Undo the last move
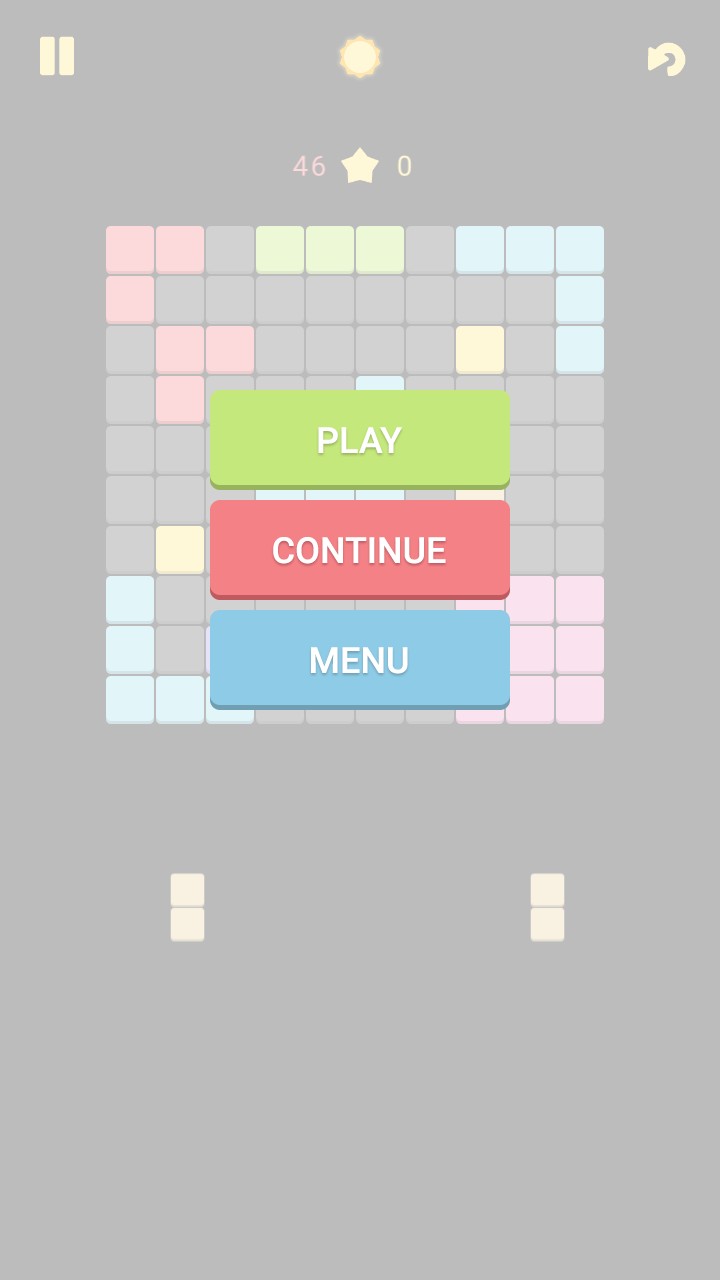Image resolution: width=720 pixels, height=1280 pixels. click(x=667, y=58)
